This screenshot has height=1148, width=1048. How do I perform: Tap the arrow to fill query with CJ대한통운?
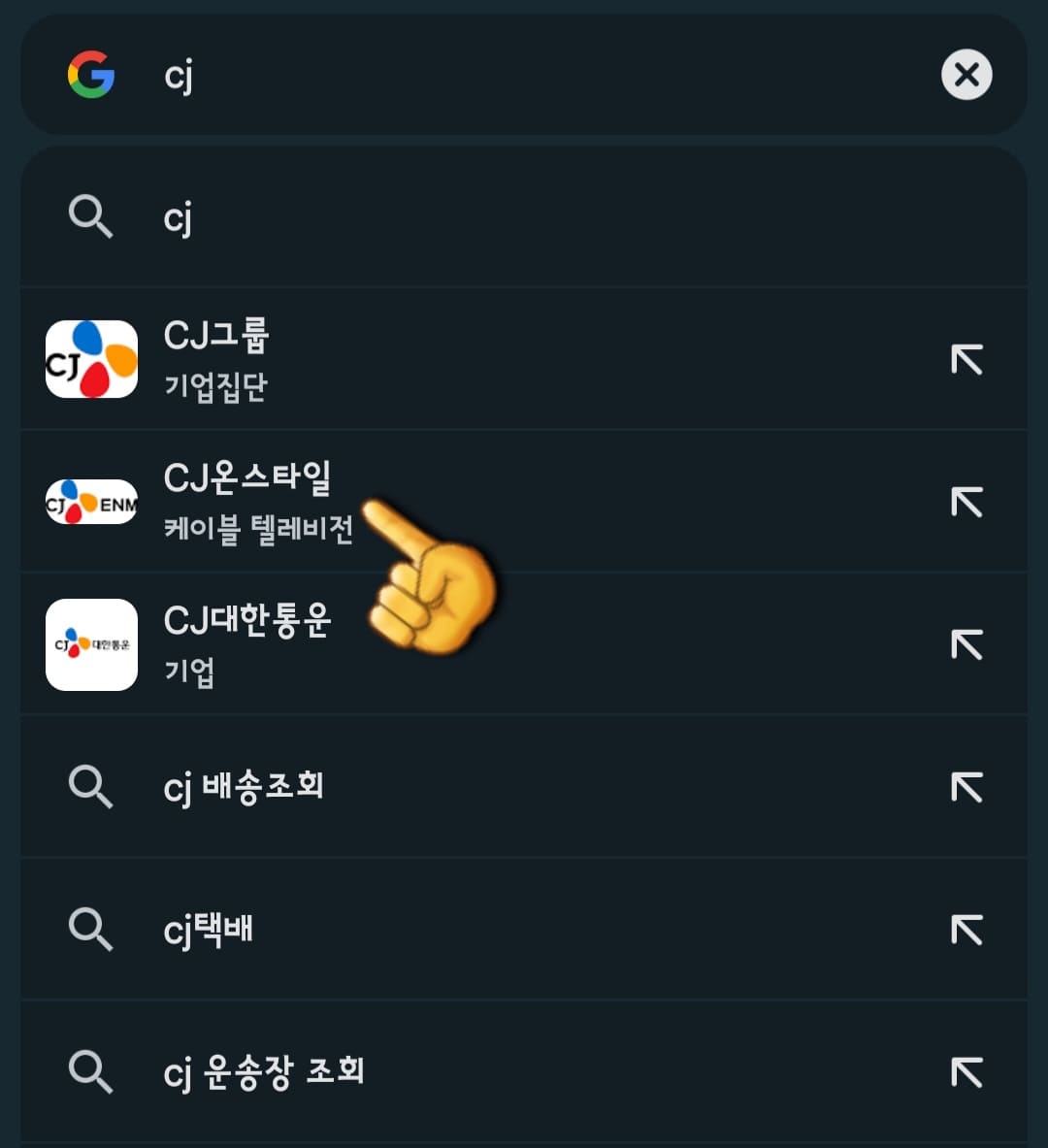pyautogui.click(x=966, y=643)
